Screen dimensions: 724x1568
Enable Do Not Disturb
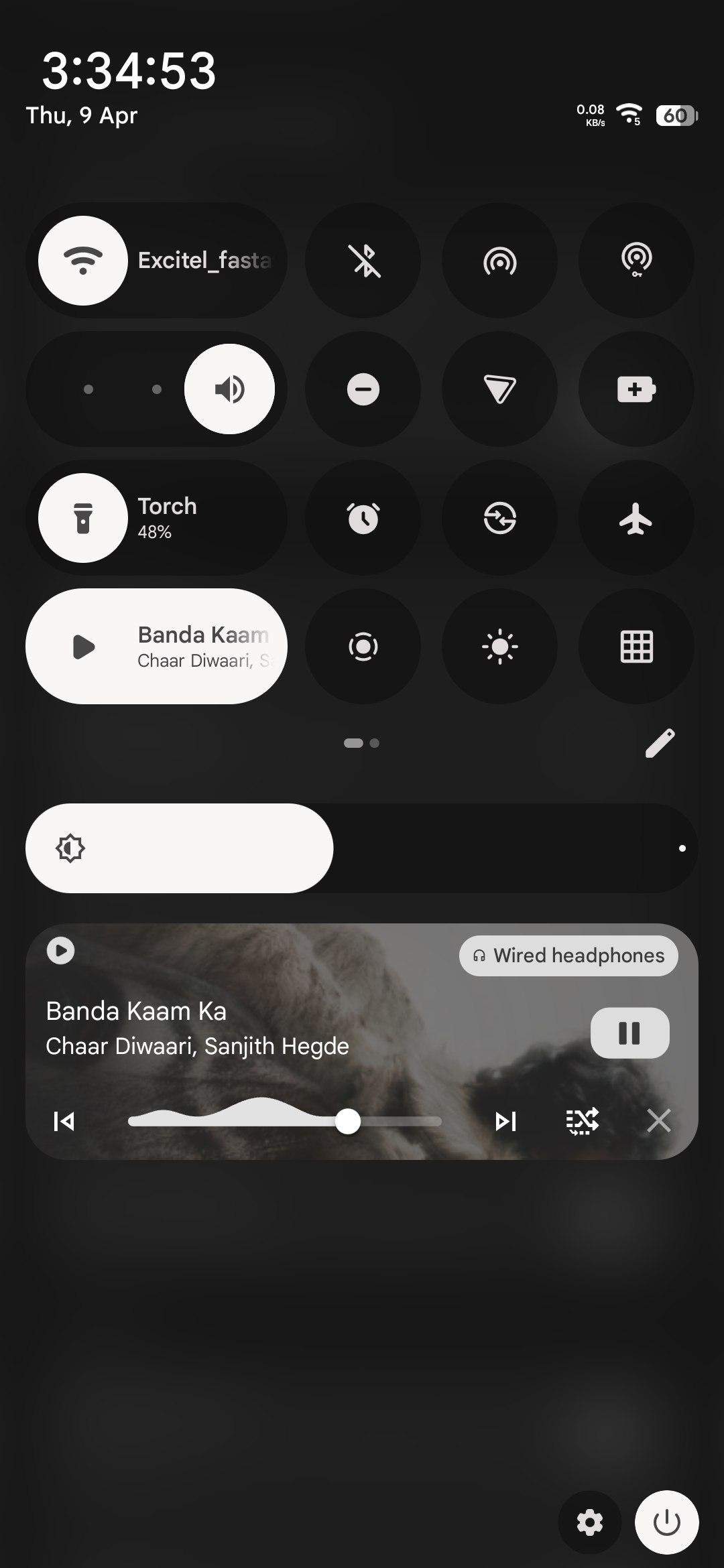[363, 389]
